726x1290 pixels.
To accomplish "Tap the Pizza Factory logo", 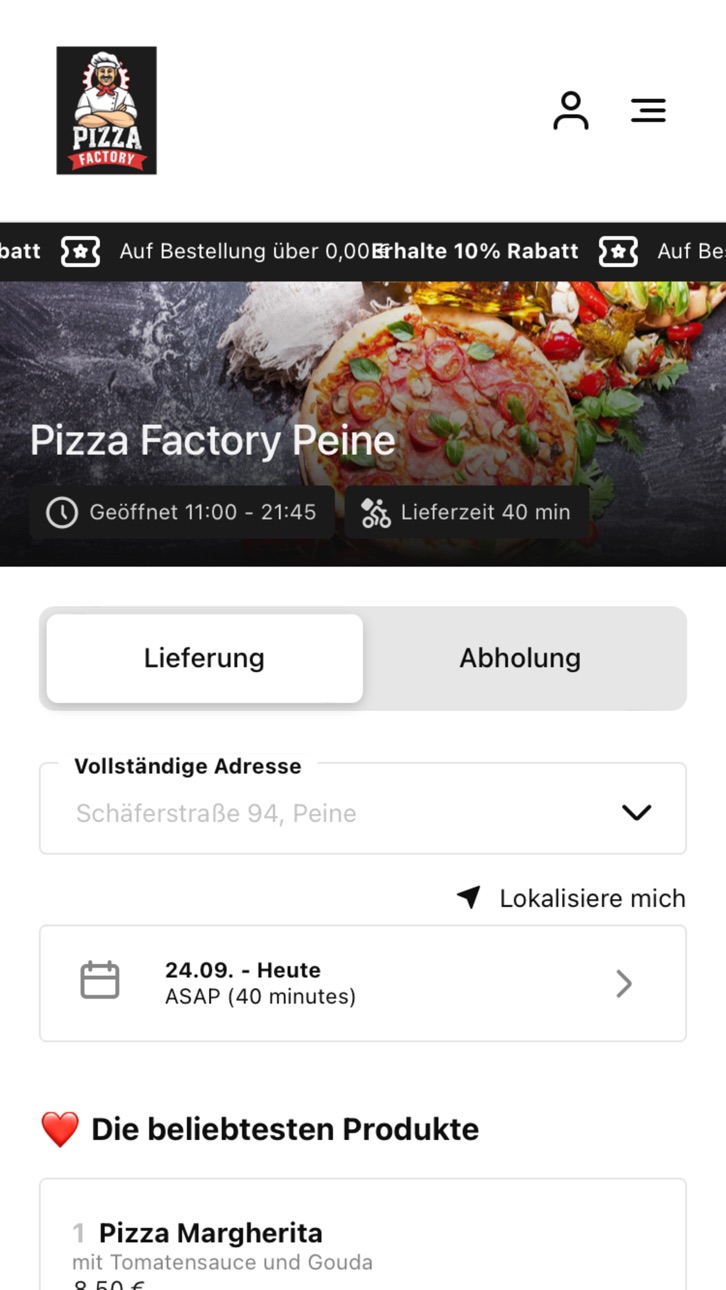I will 106,110.
